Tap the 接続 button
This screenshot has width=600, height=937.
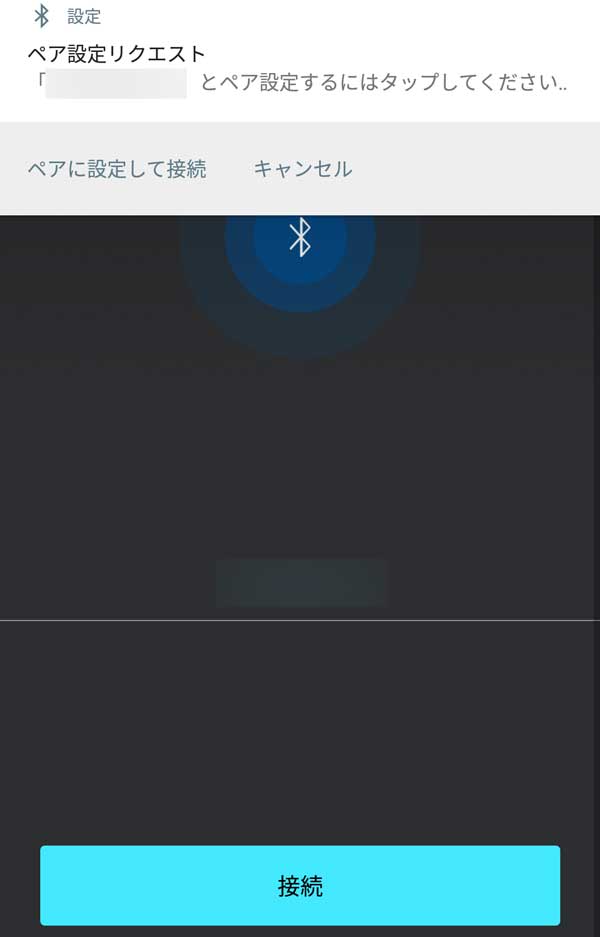(x=300, y=885)
